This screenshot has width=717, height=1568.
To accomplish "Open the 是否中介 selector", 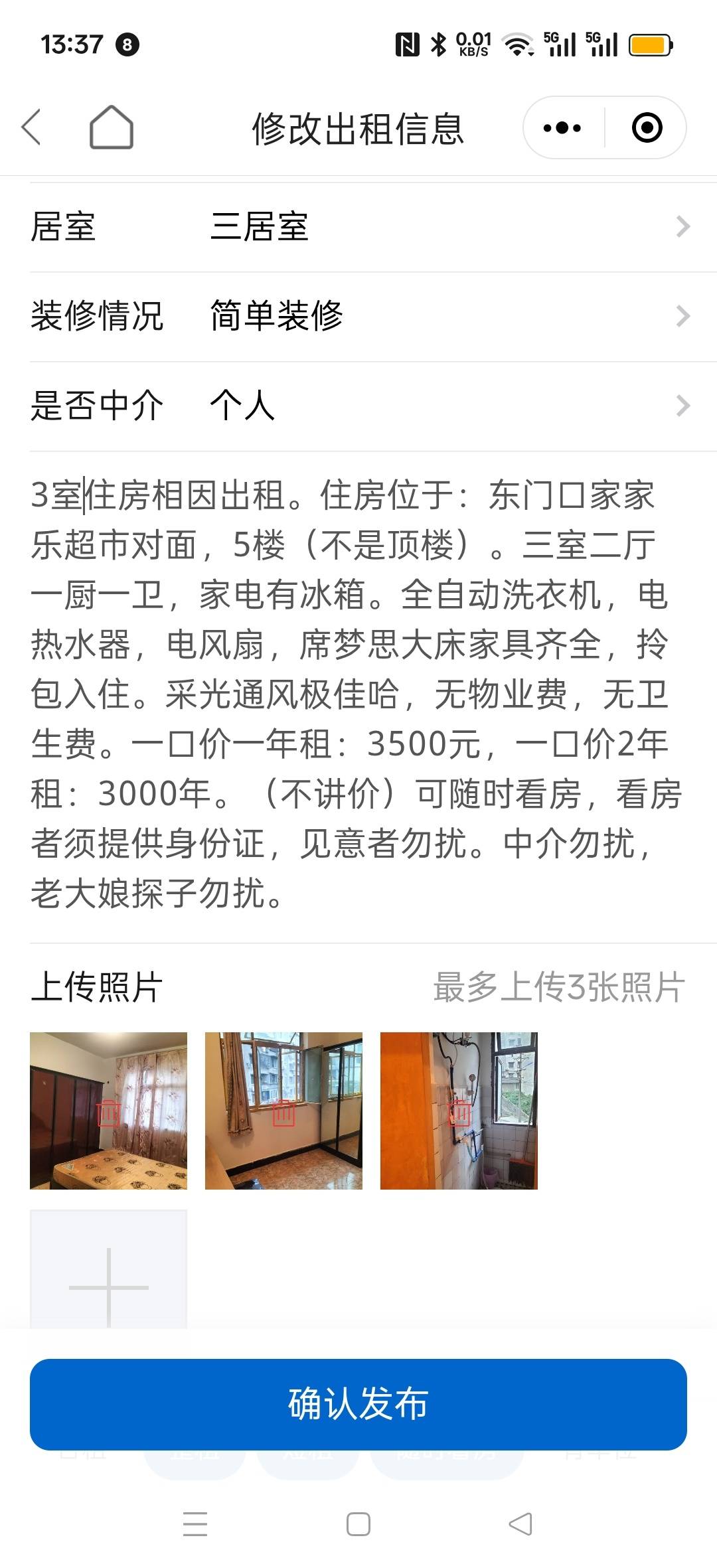I will pos(358,406).
